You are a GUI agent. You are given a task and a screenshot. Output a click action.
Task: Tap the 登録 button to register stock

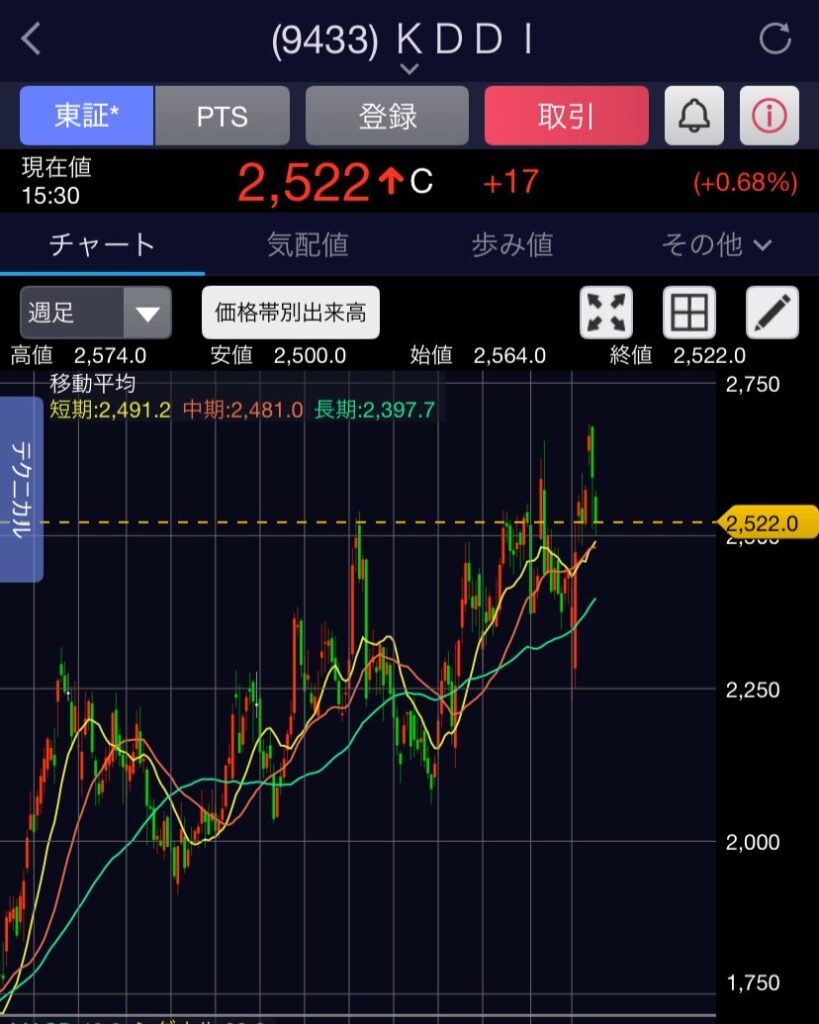(x=387, y=116)
